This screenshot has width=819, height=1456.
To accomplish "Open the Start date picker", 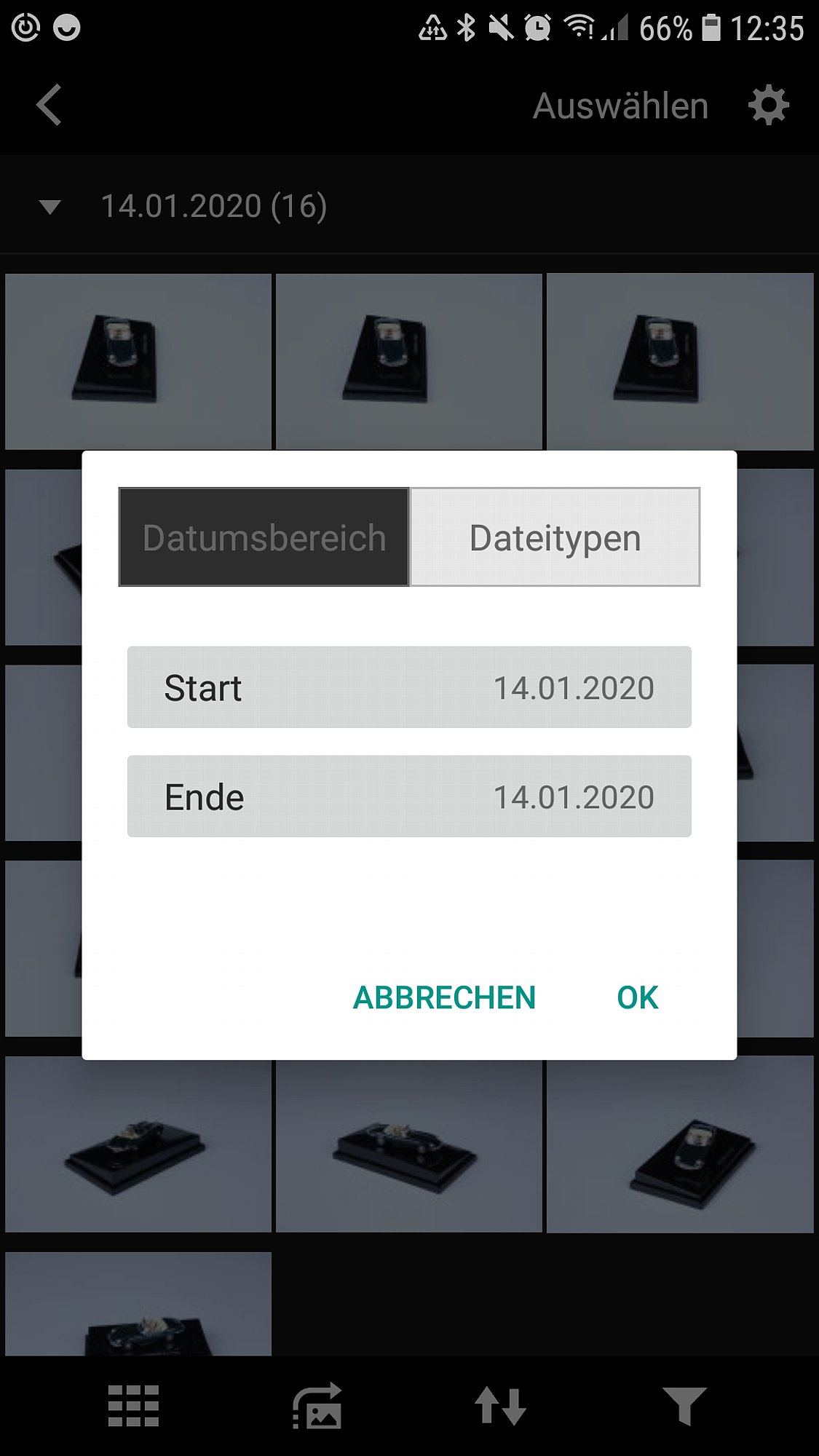I will click(409, 687).
